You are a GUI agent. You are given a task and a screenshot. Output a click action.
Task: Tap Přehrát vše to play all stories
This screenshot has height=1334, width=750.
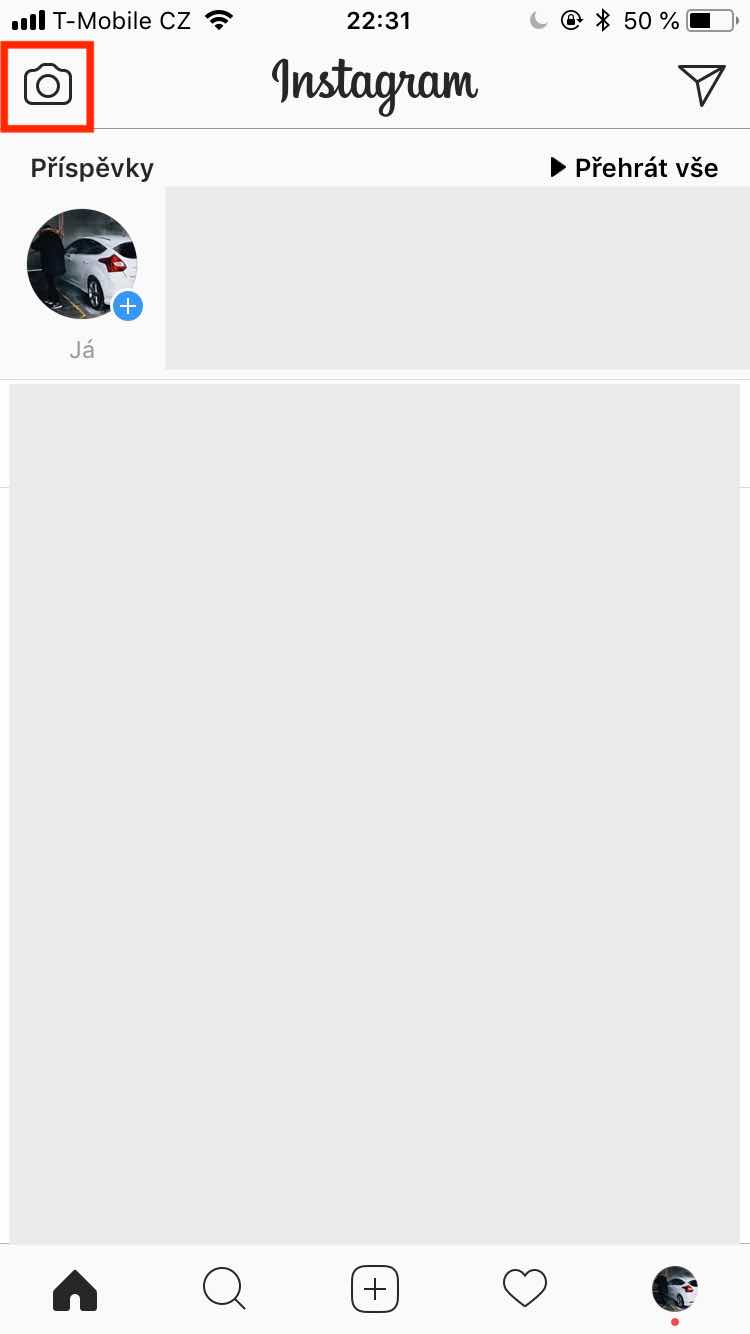coord(635,168)
